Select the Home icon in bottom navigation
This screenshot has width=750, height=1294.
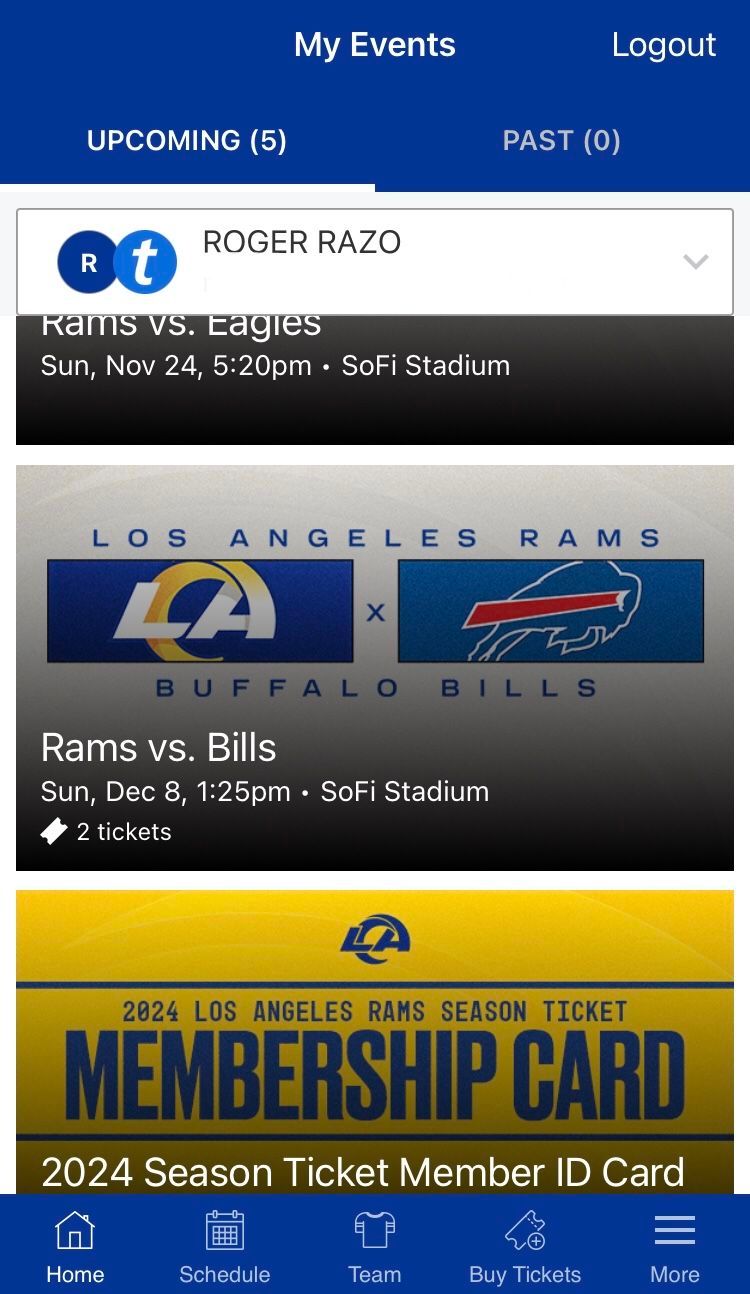click(x=75, y=1228)
